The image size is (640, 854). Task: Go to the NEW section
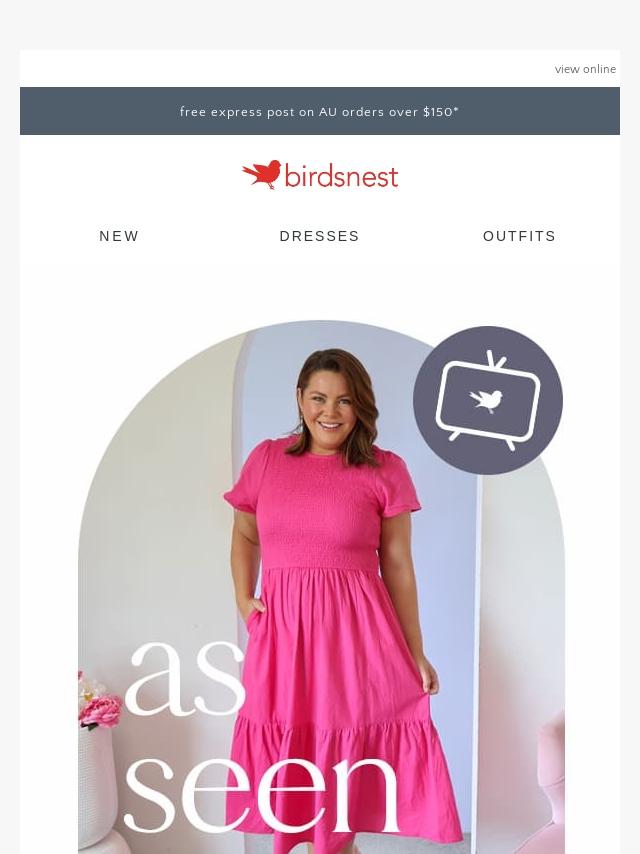(x=119, y=236)
